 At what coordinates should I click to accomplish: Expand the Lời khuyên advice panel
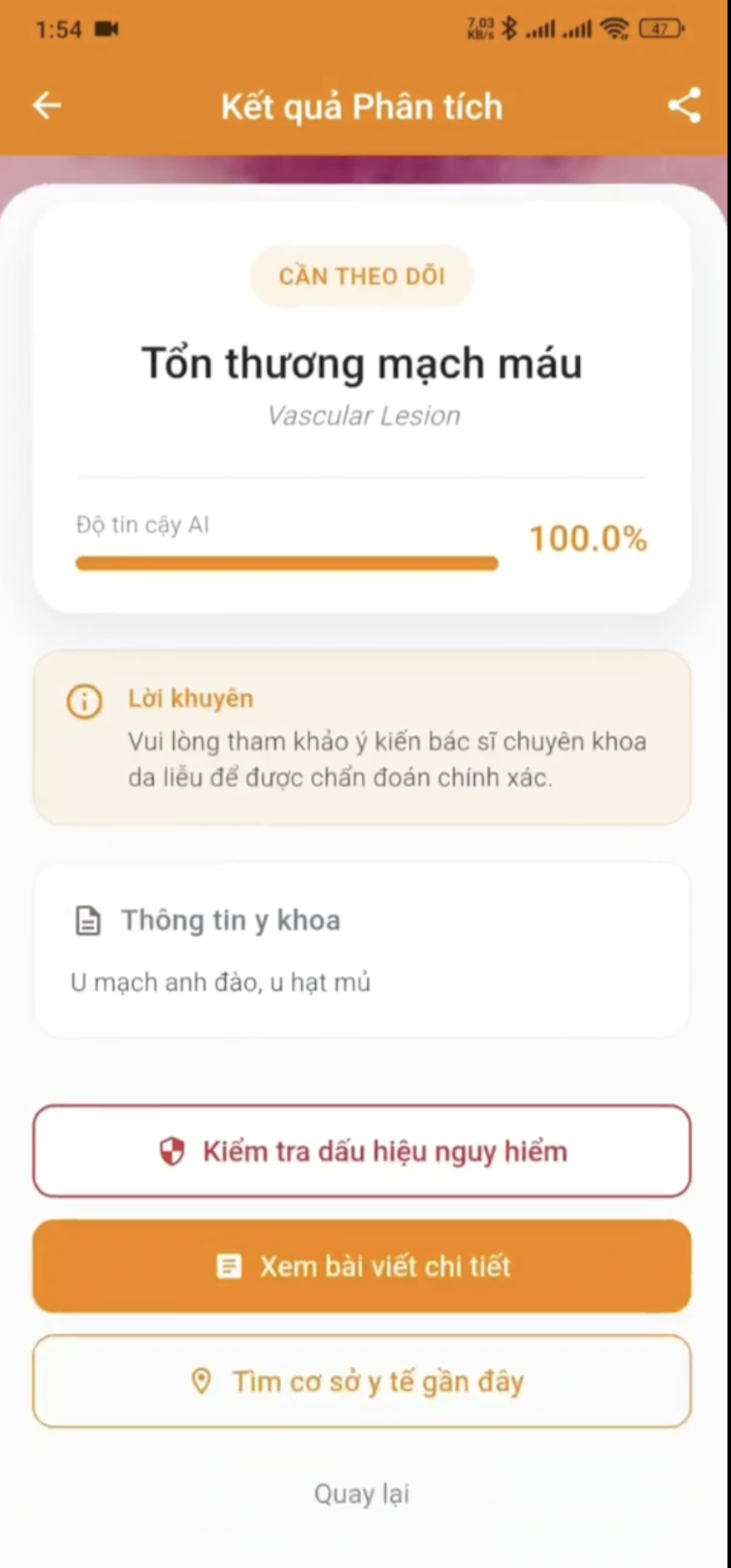[362, 739]
